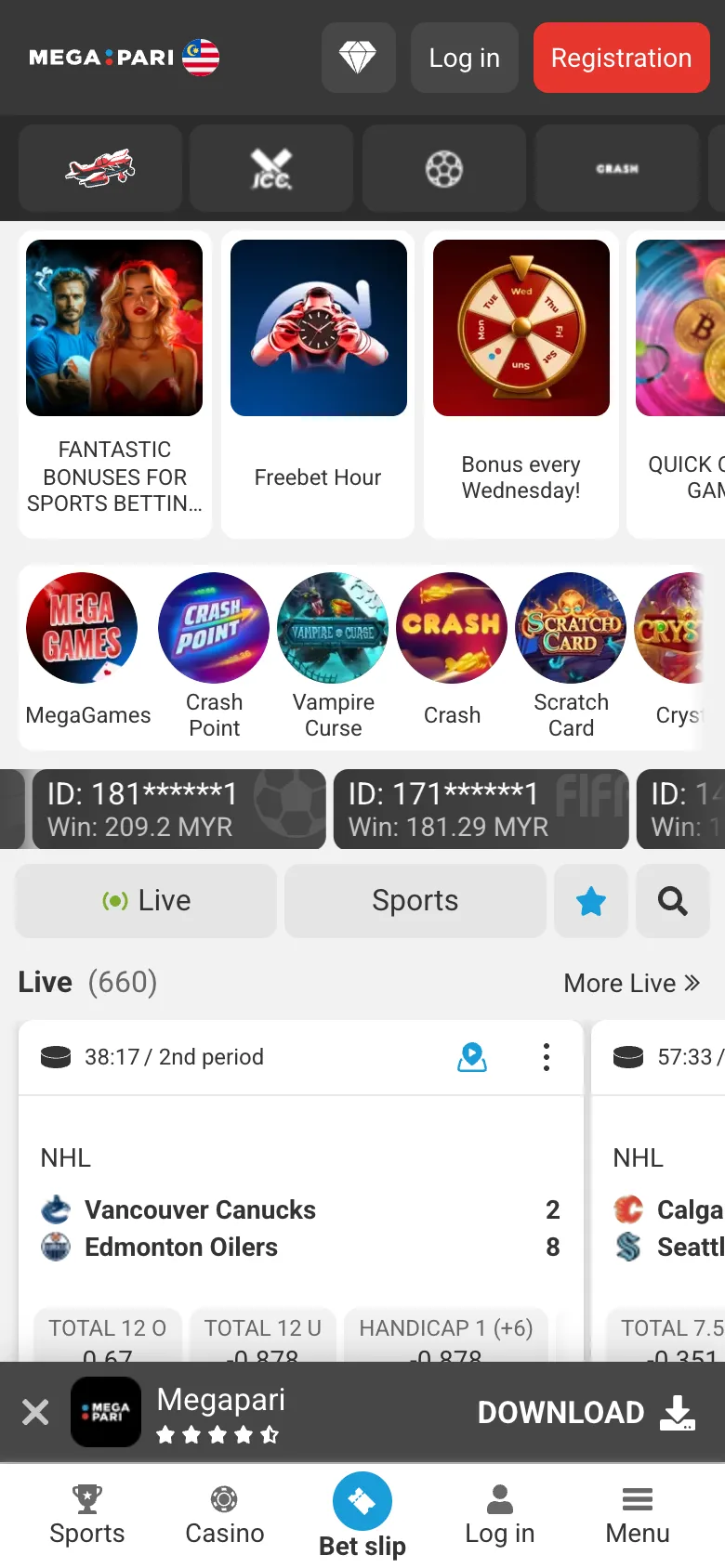Open the Scratch Card game
Screen dimensions: 725x1568
(x=571, y=656)
